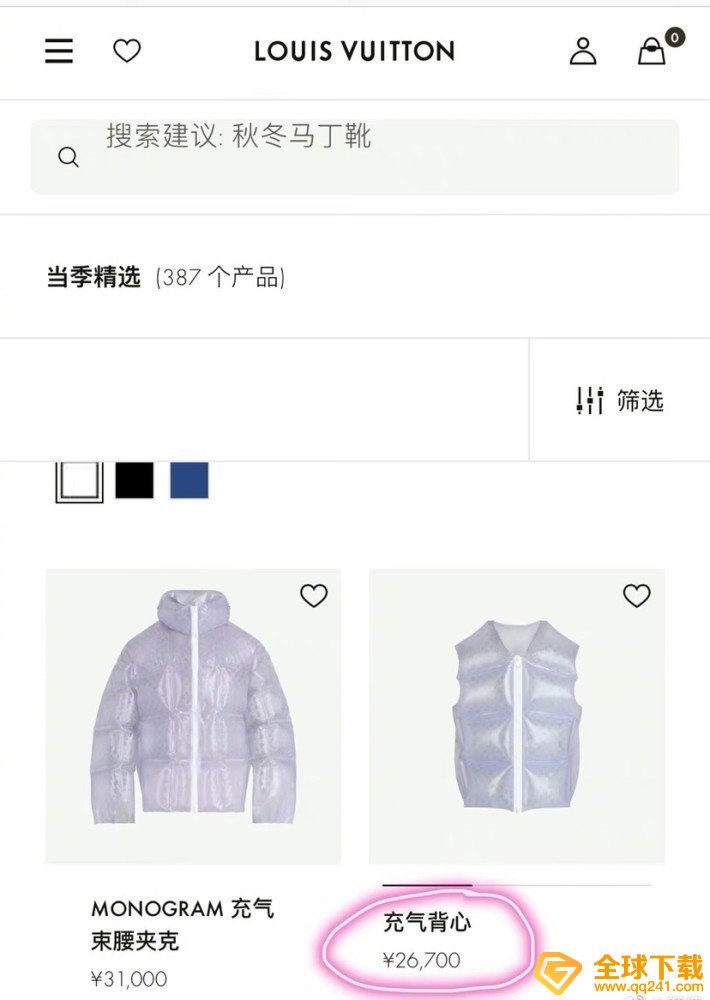Screen dimensions: 710x1000
Task: Open the account profile icon
Action: pyautogui.click(x=583, y=51)
